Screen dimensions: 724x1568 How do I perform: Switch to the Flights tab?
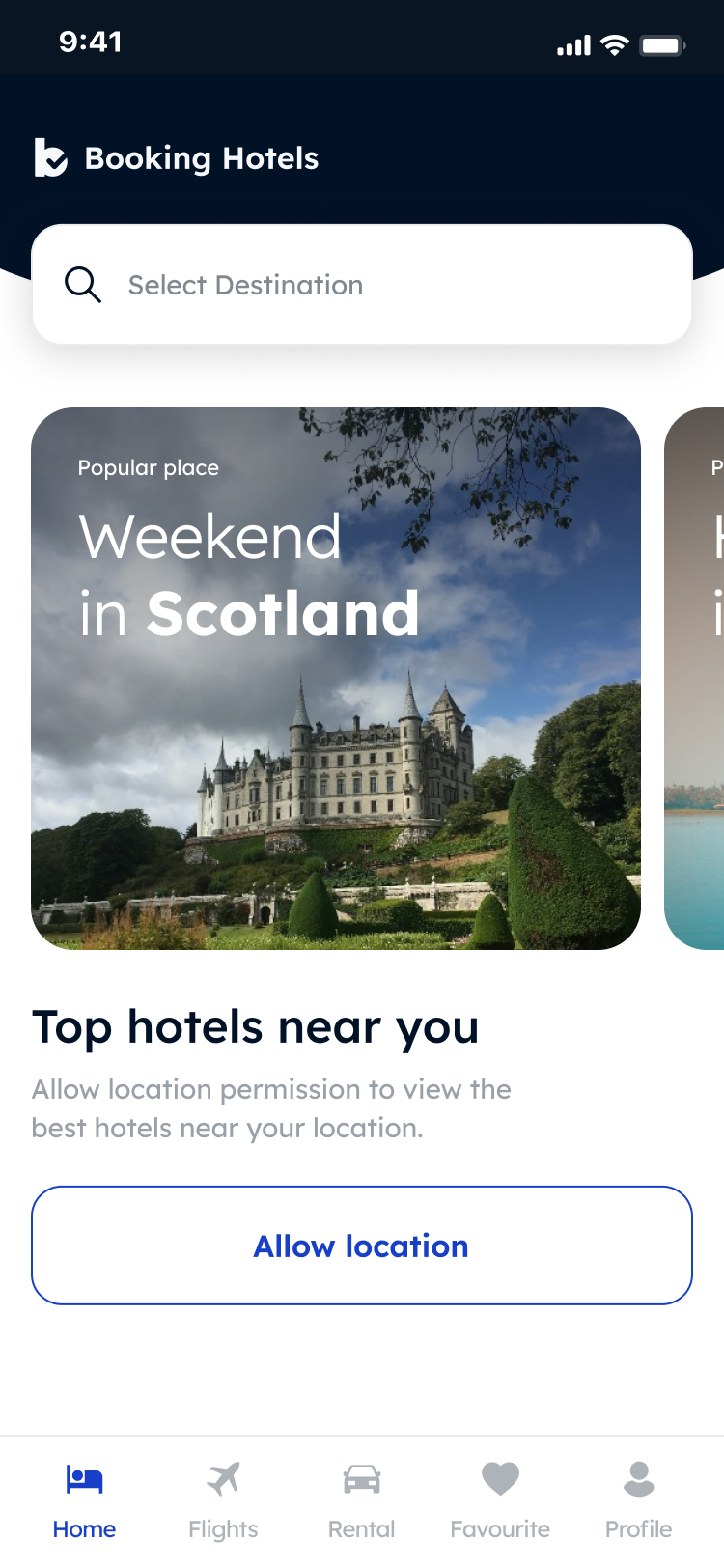223,1499
